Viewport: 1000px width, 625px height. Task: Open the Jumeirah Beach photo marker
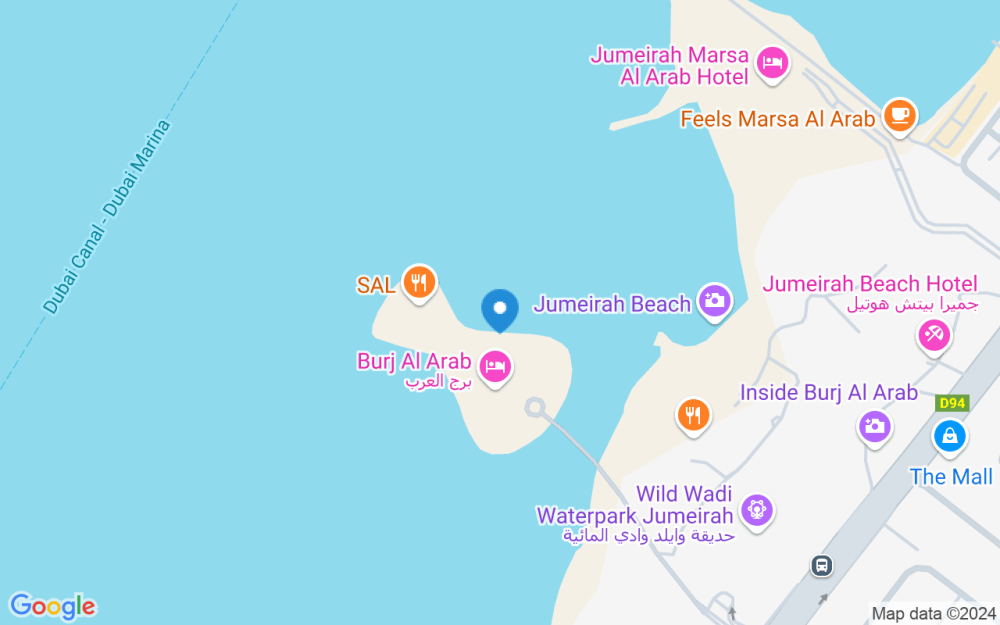coord(714,299)
